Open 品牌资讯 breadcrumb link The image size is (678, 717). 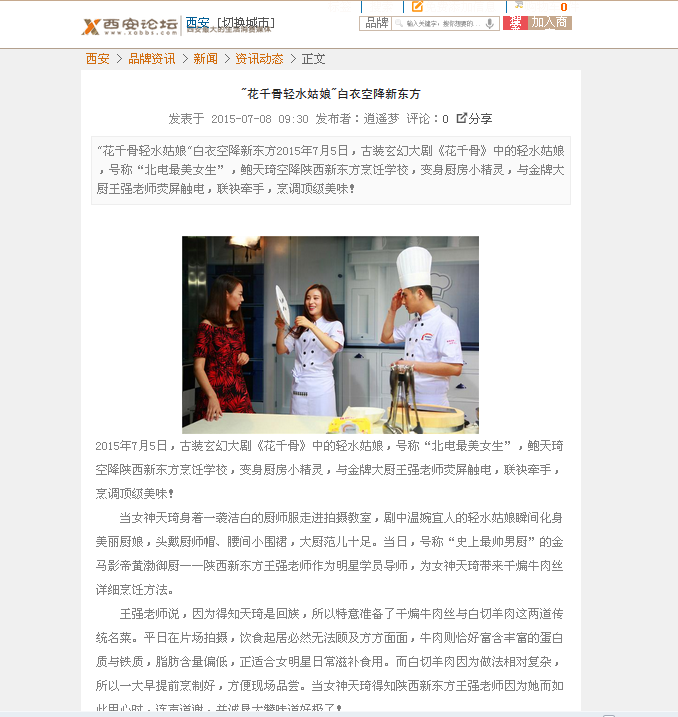click(x=151, y=59)
